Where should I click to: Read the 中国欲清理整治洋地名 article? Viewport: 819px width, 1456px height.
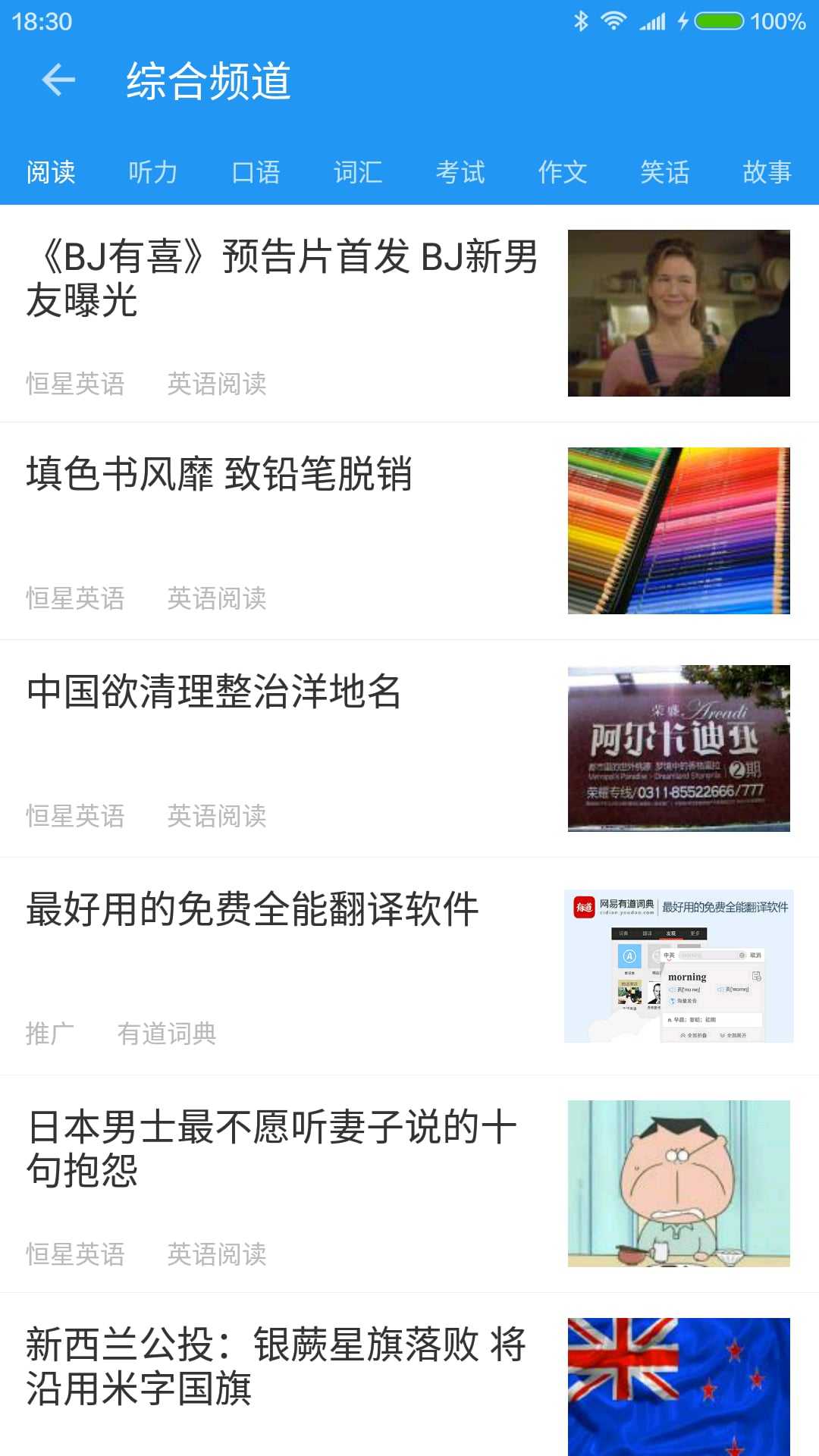tap(214, 692)
